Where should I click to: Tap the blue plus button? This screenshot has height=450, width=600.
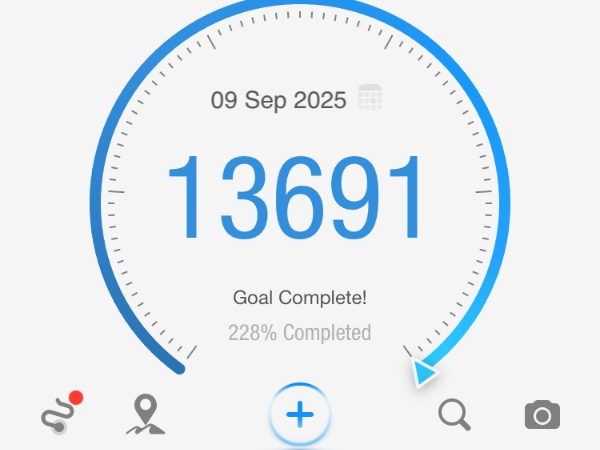300,414
